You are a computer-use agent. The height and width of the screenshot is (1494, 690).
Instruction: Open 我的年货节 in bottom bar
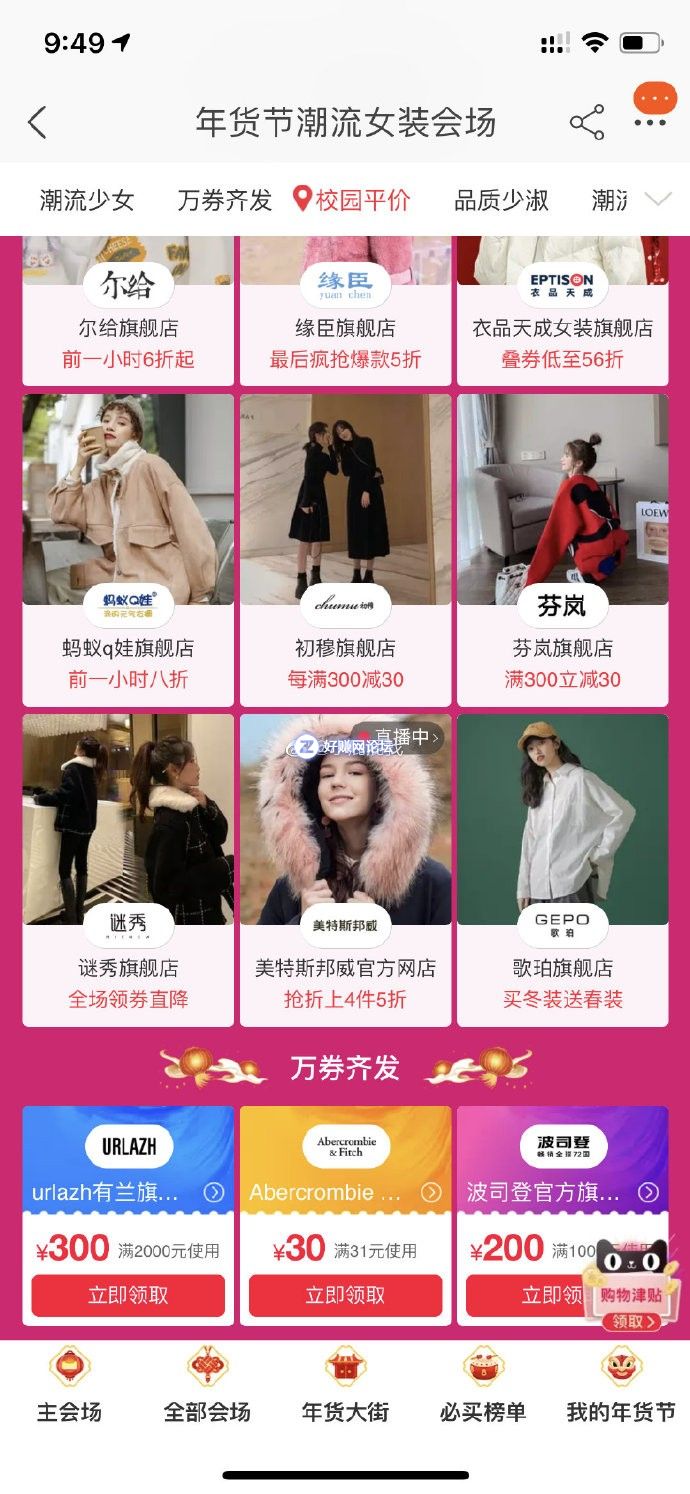click(x=621, y=1385)
